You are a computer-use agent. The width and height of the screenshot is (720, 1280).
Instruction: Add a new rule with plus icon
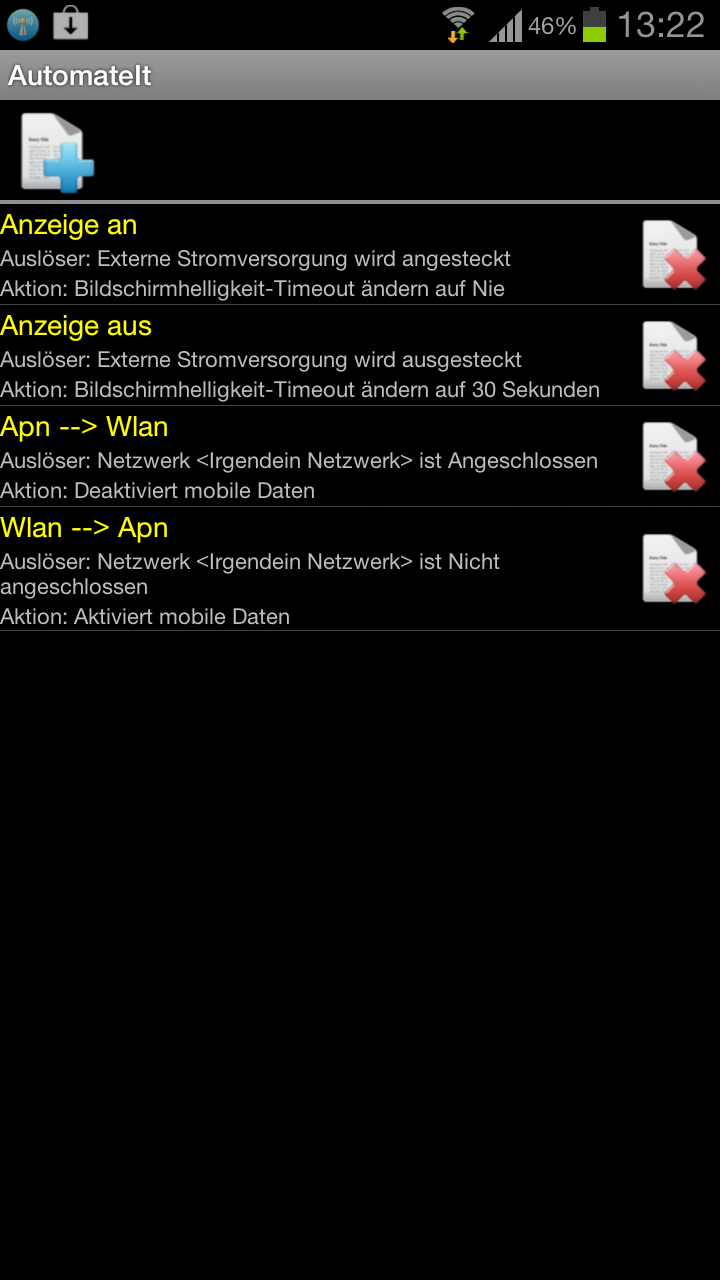click(x=58, y=153)
